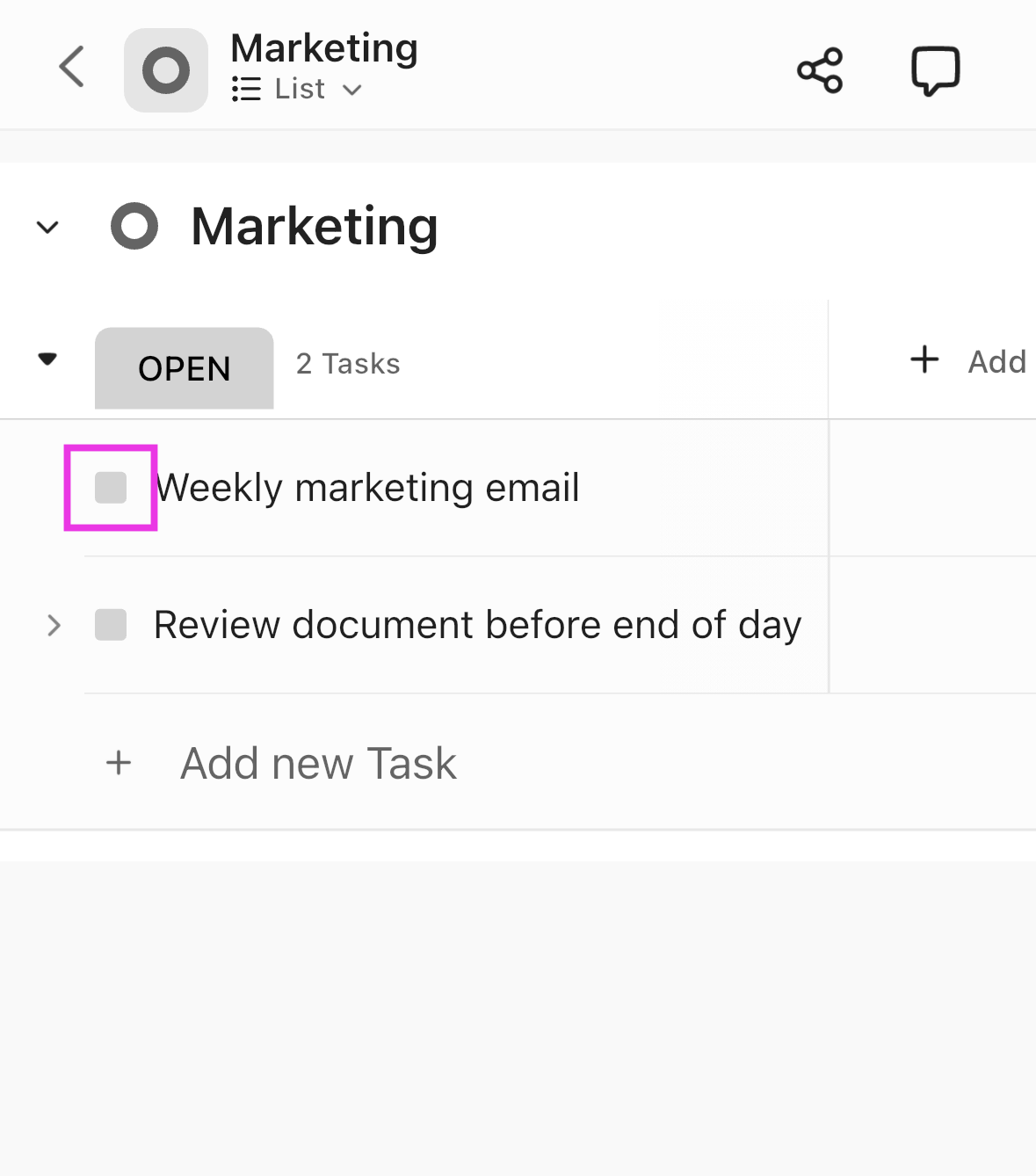Go back with the arrow

point(71,68)
